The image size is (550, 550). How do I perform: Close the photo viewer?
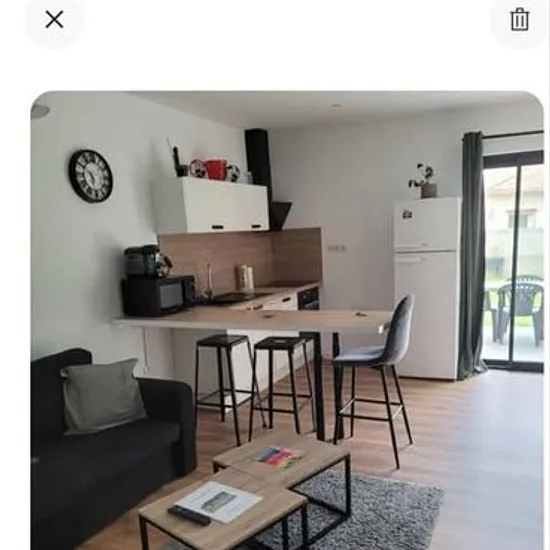coord(54,19)
